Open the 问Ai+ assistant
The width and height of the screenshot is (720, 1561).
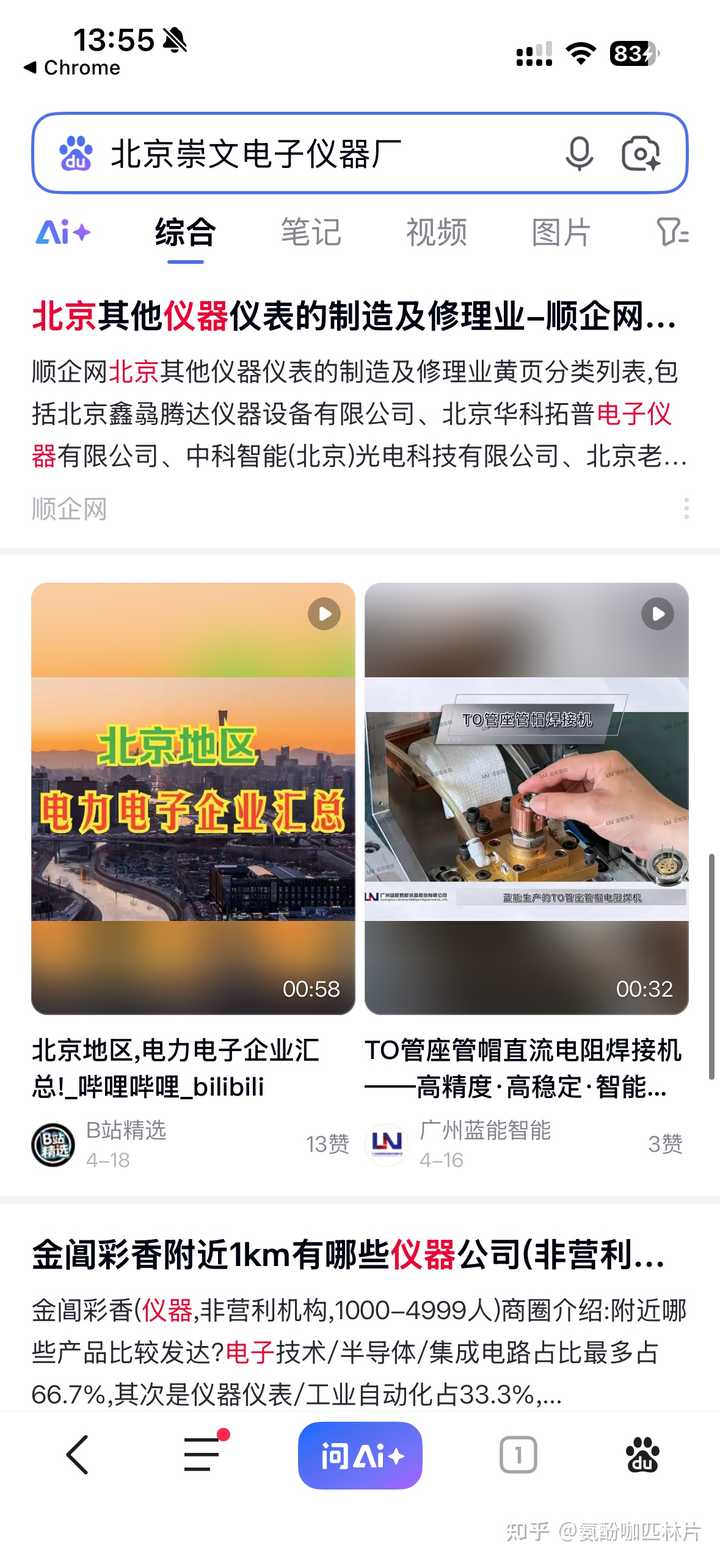coord(359,1455)
